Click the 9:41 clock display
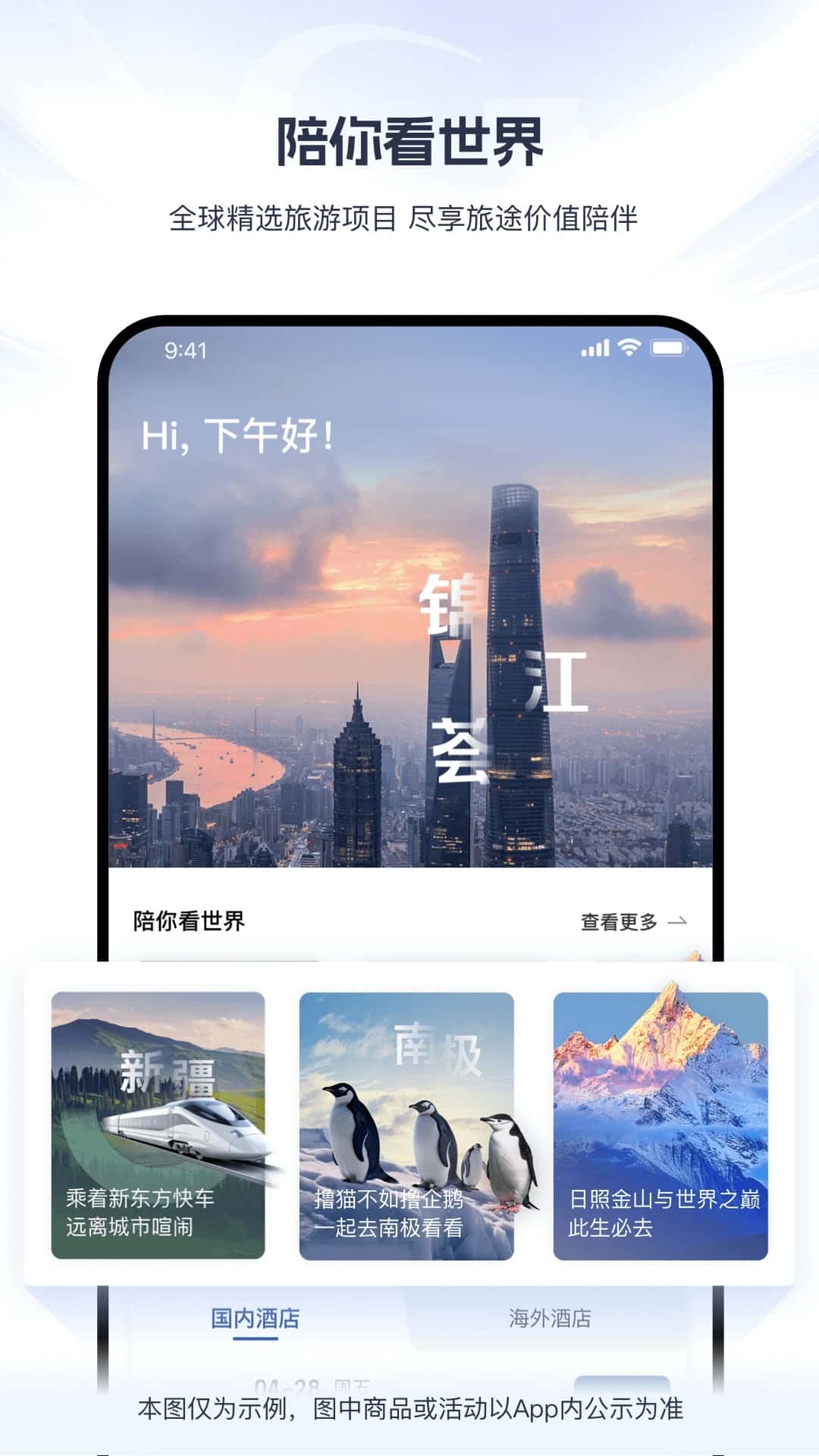819x1456 pixels. (x=184, y=350)
